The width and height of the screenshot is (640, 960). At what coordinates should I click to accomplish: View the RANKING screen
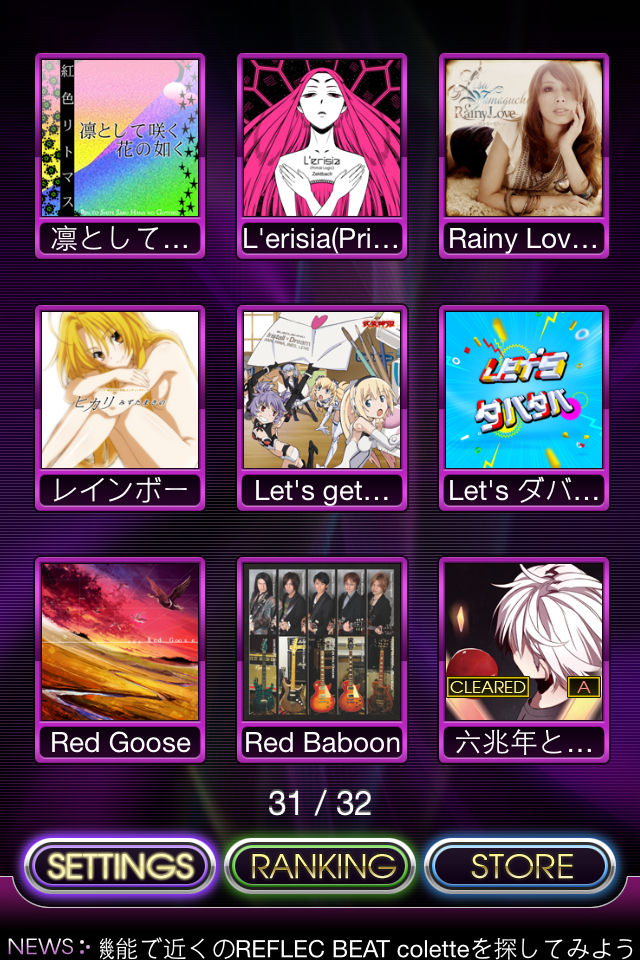(320, 866)
